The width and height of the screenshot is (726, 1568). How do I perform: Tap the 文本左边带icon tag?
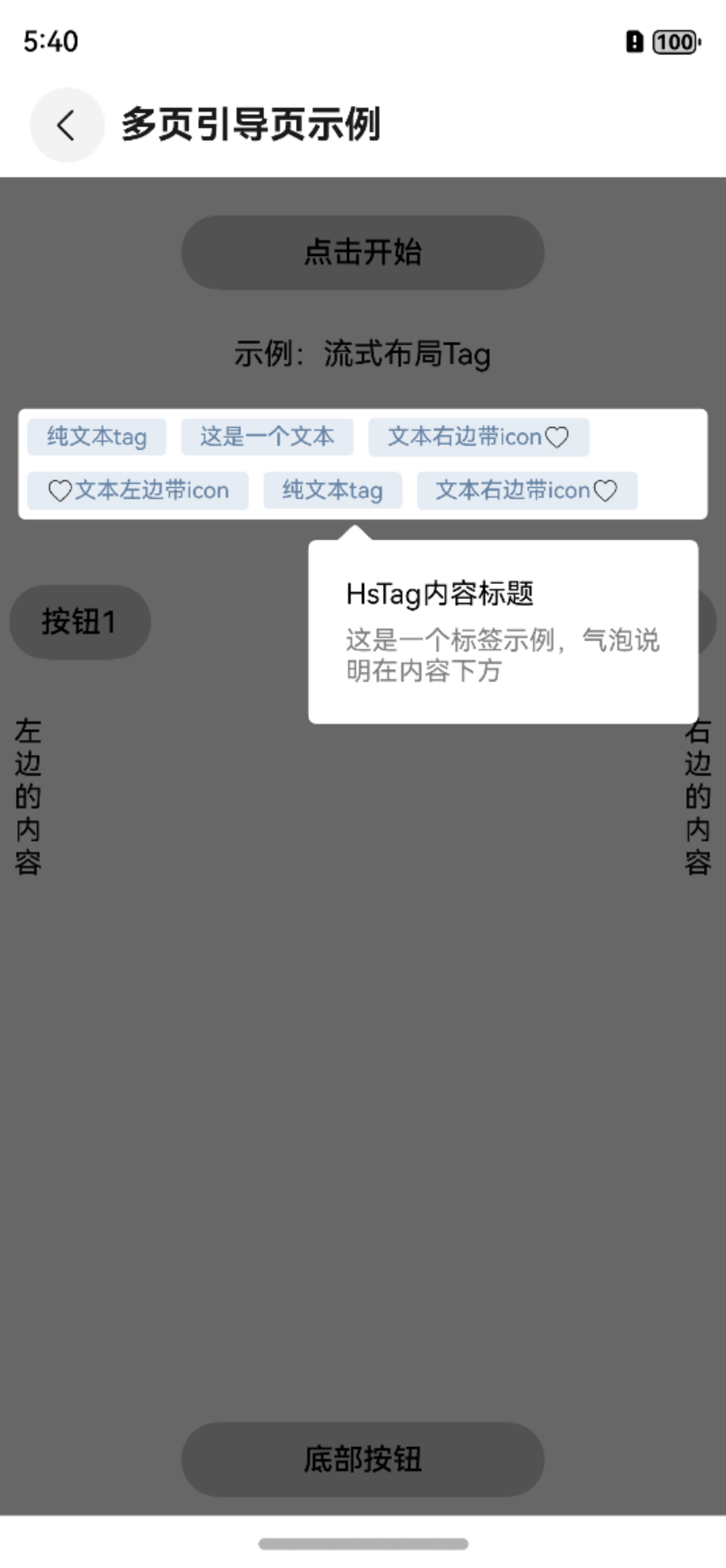point(138,491)
